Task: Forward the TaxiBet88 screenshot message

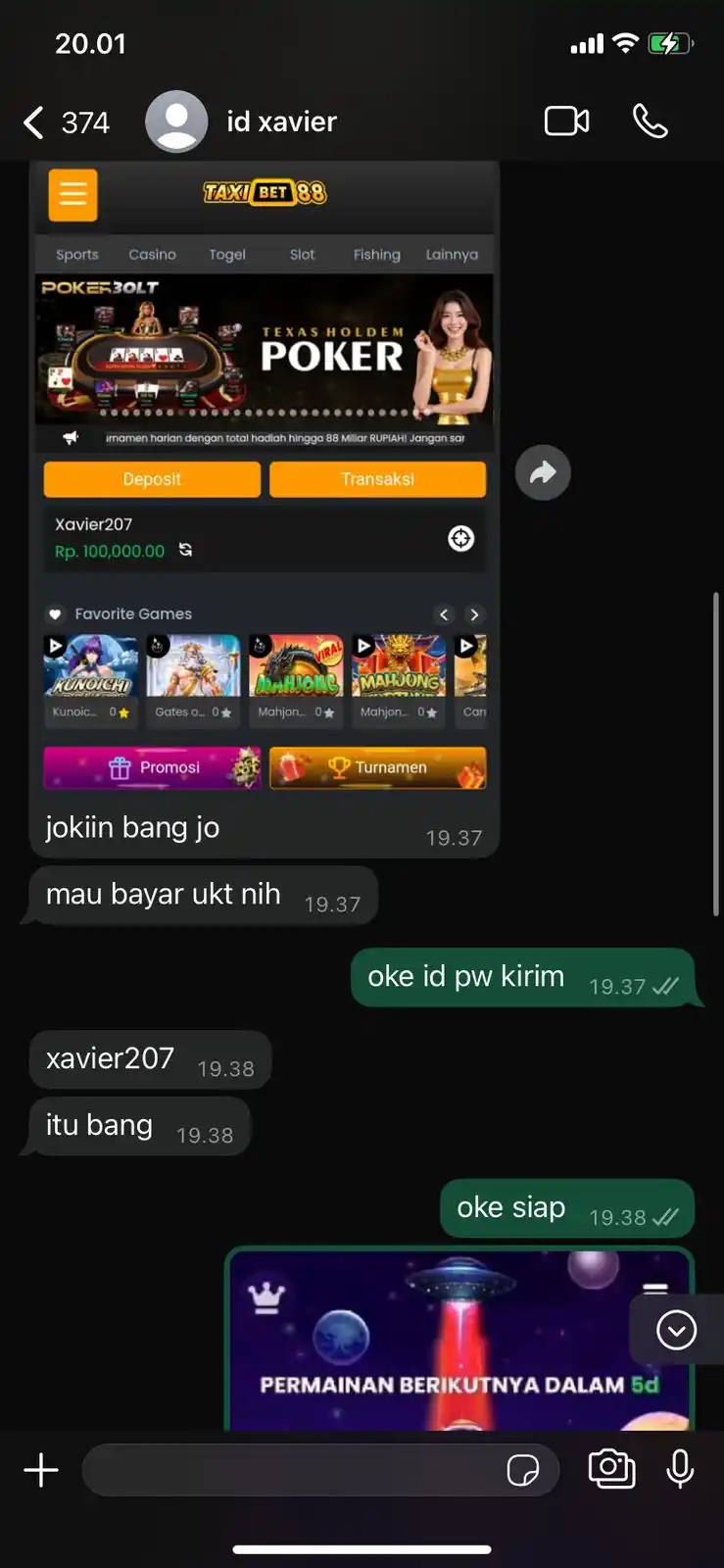Action: coord(543,473)
